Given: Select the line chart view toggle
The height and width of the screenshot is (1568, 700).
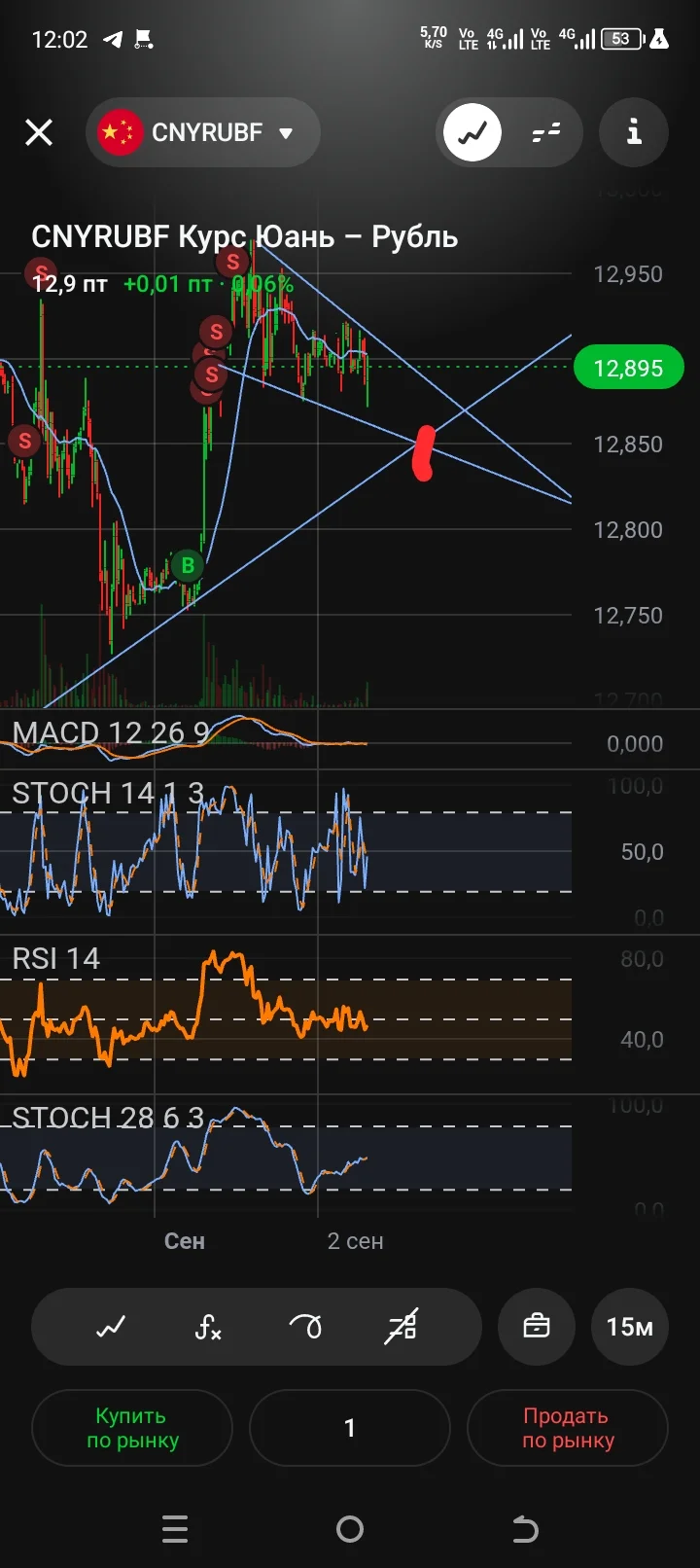Looking at the screenshot, I should [472, 132].
